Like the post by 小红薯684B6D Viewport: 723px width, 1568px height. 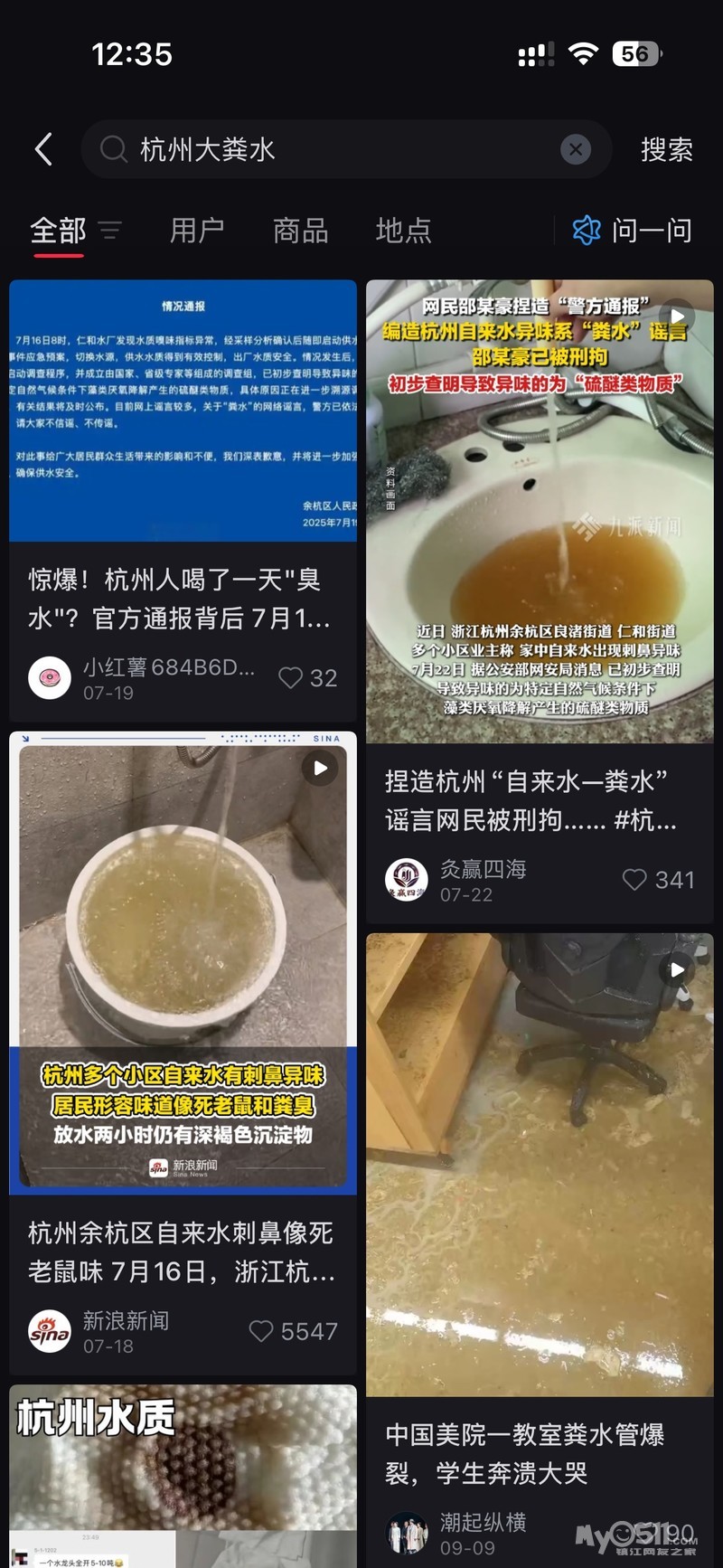pos(291,678)
